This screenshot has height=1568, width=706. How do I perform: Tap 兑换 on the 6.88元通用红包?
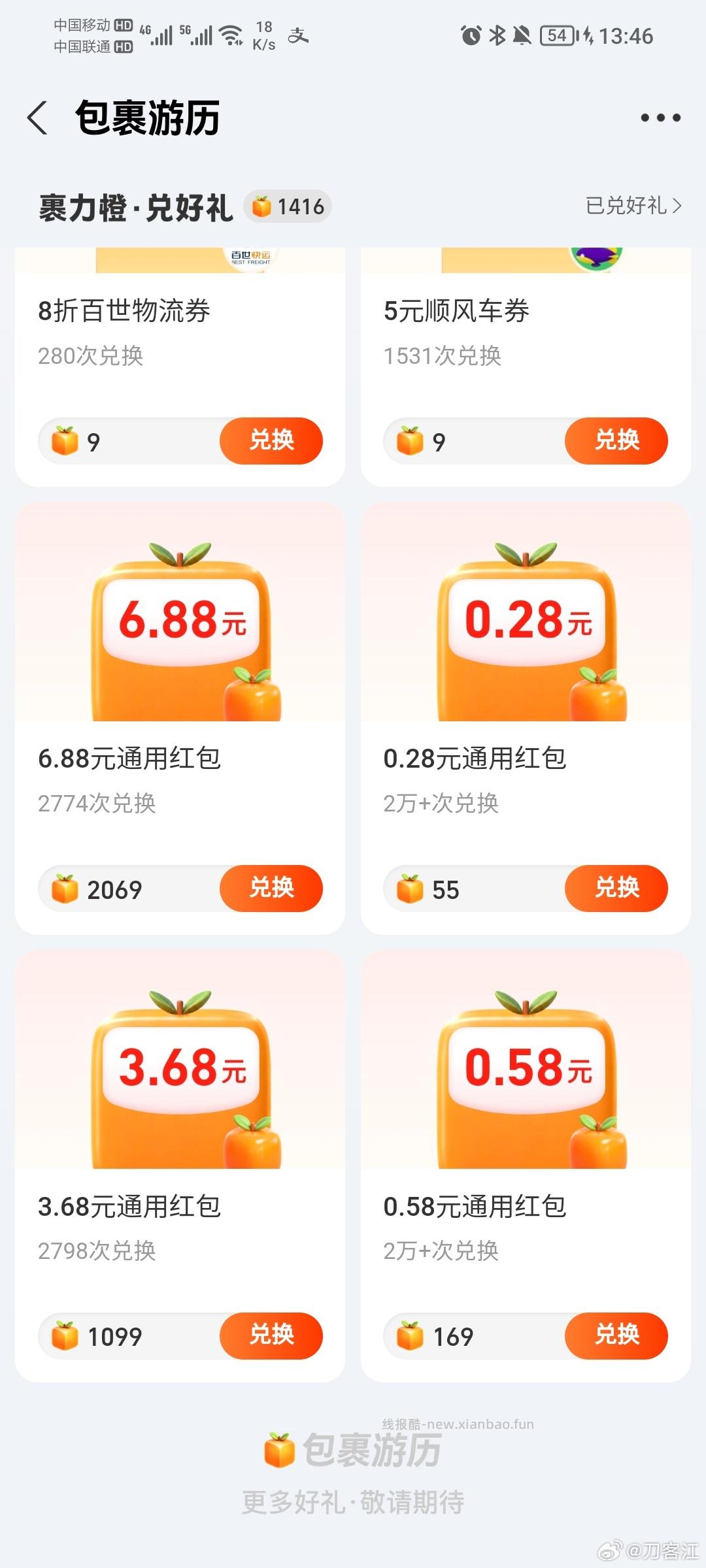click(270, 889)
